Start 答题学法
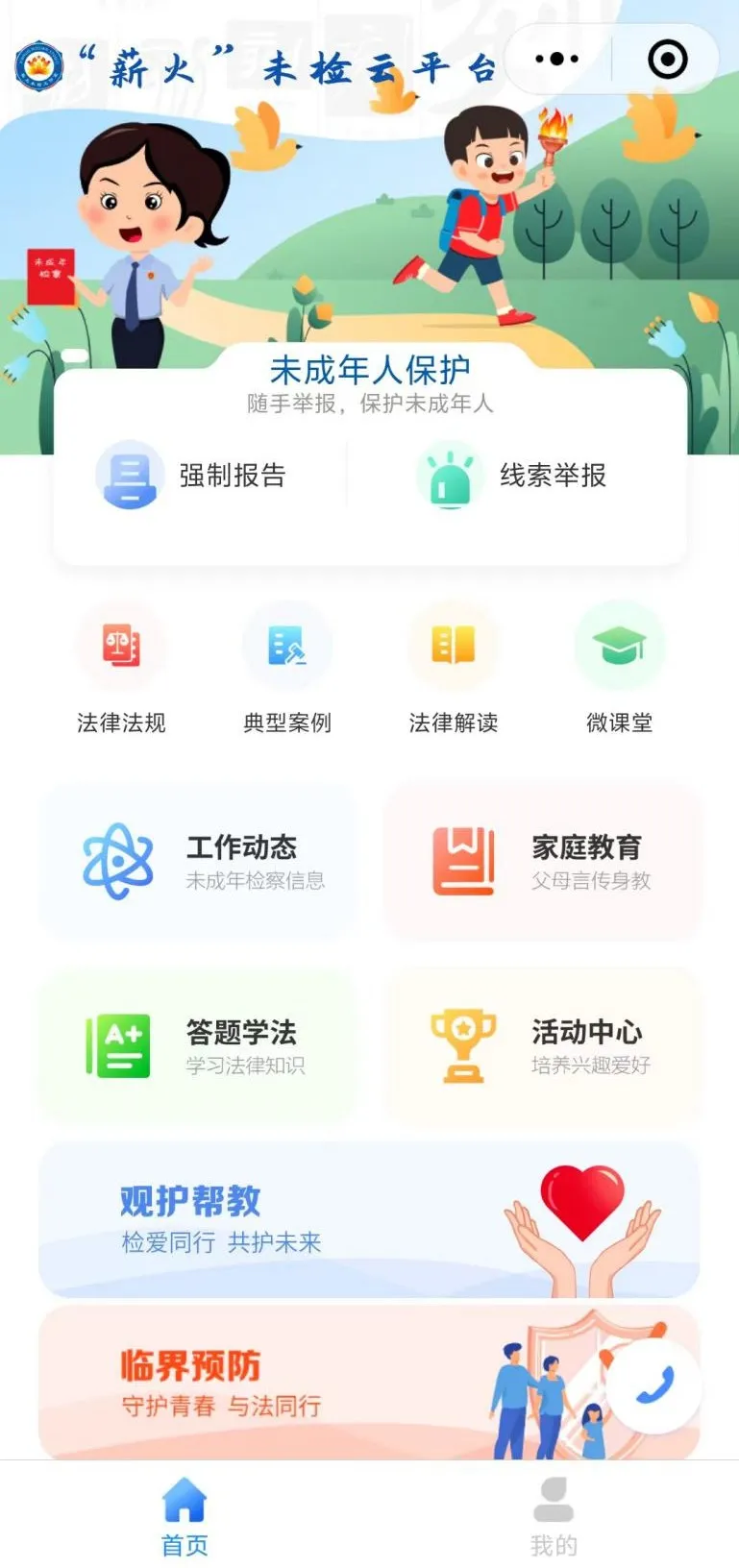This screenshot has height=1568, width=739. click(196, 1046)
